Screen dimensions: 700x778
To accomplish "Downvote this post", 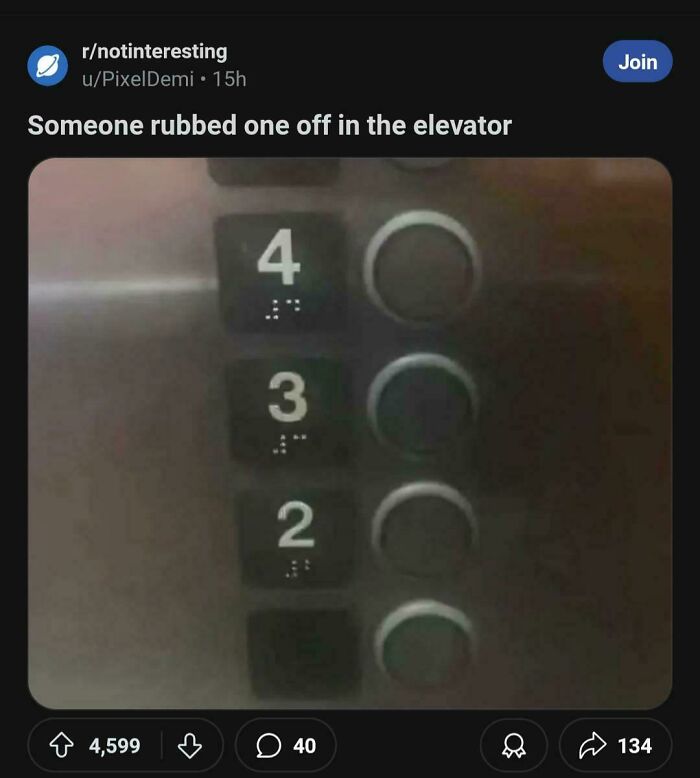I will click(190, 745).
